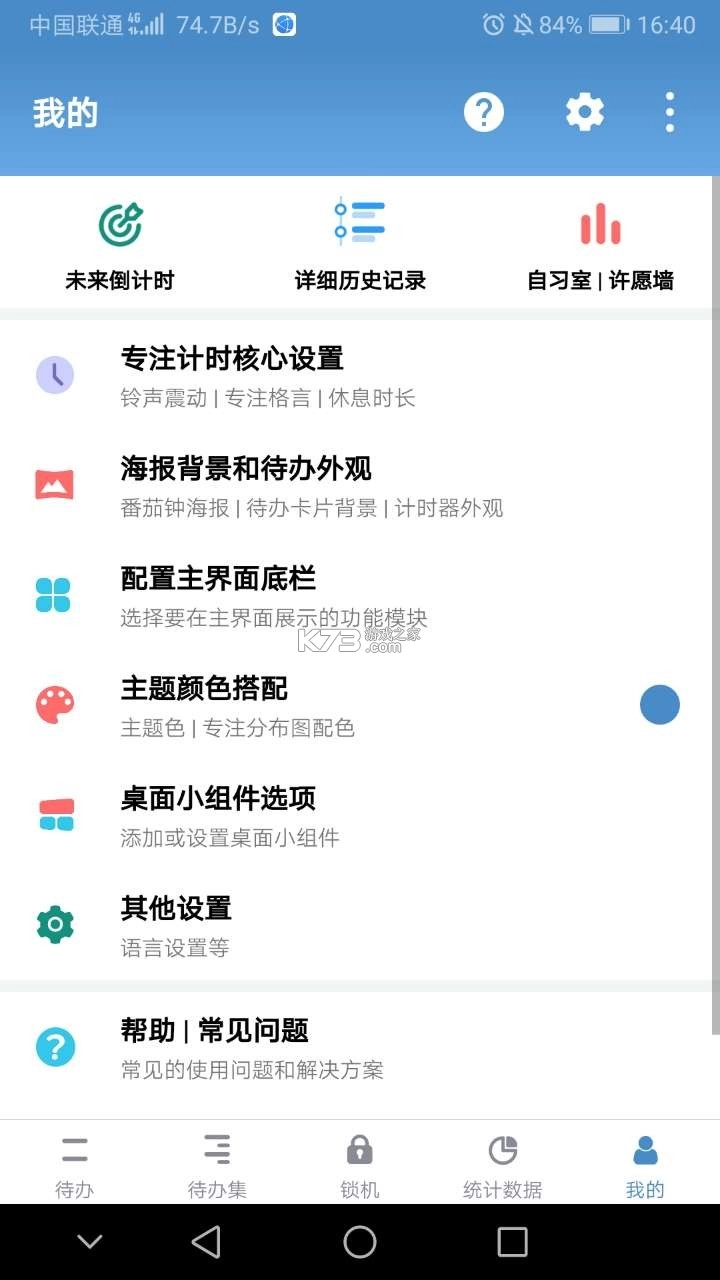The width and height of the screenshot is (720, 1280).
Task: Open the 锁机 lock screen tab
Action: point(360,1163)
